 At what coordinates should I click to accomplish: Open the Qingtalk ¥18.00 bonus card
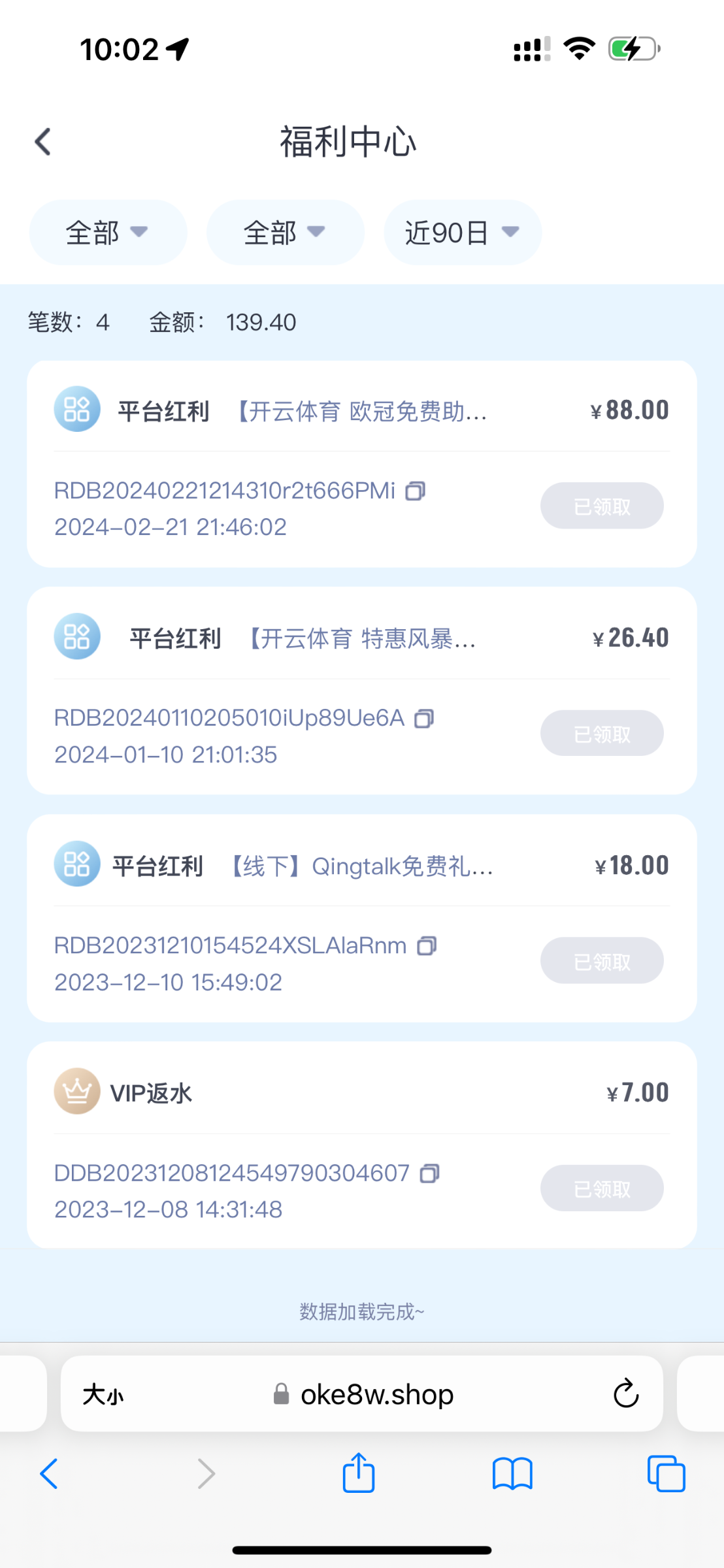(361, 866)
